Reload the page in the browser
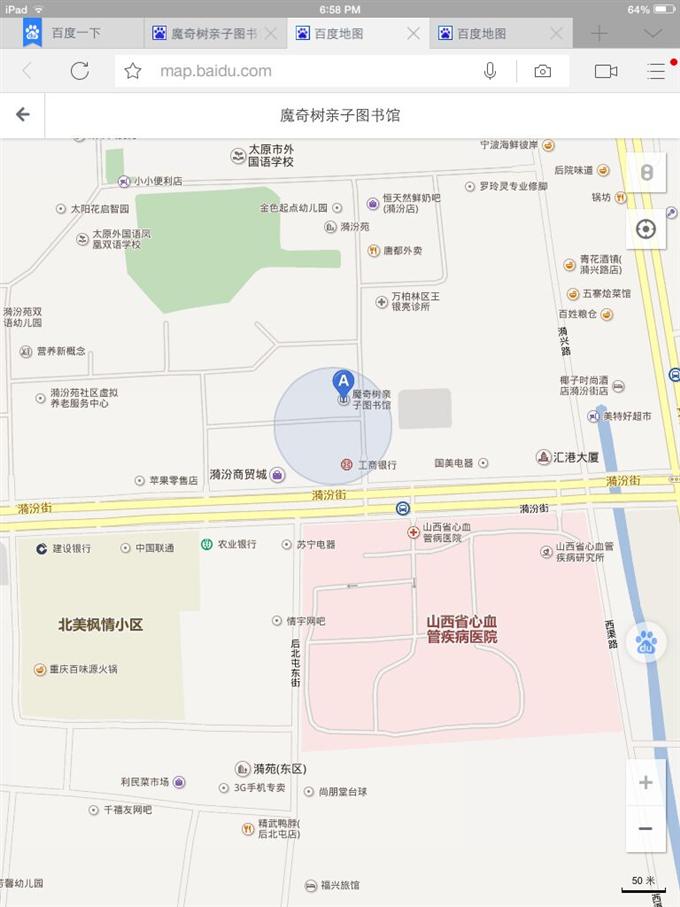 click(x=80, y=71)
